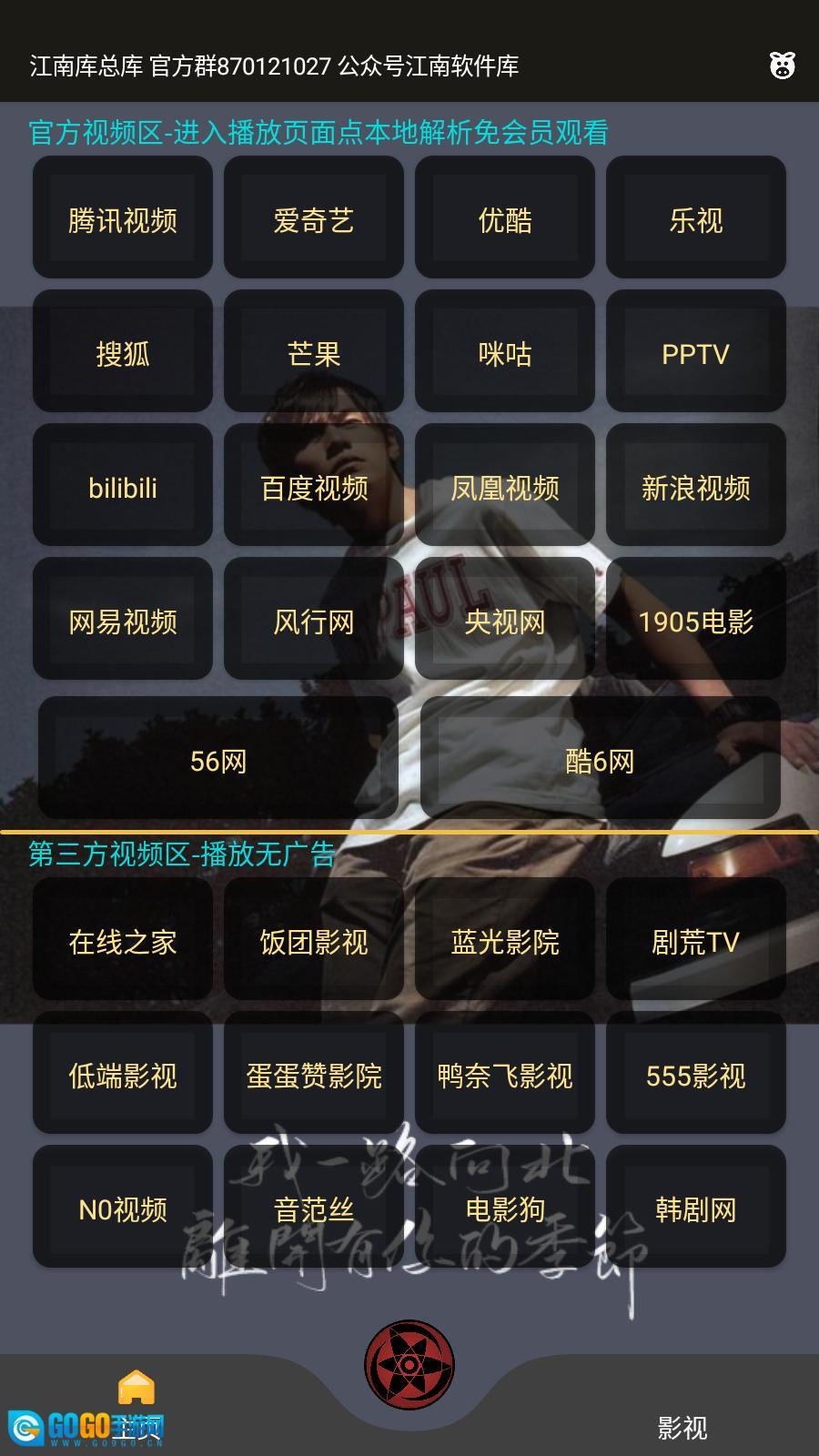The width and height of the screenshot is (819, 1456).
Task: Open 爱奇艺
Action: coord(314,217)
